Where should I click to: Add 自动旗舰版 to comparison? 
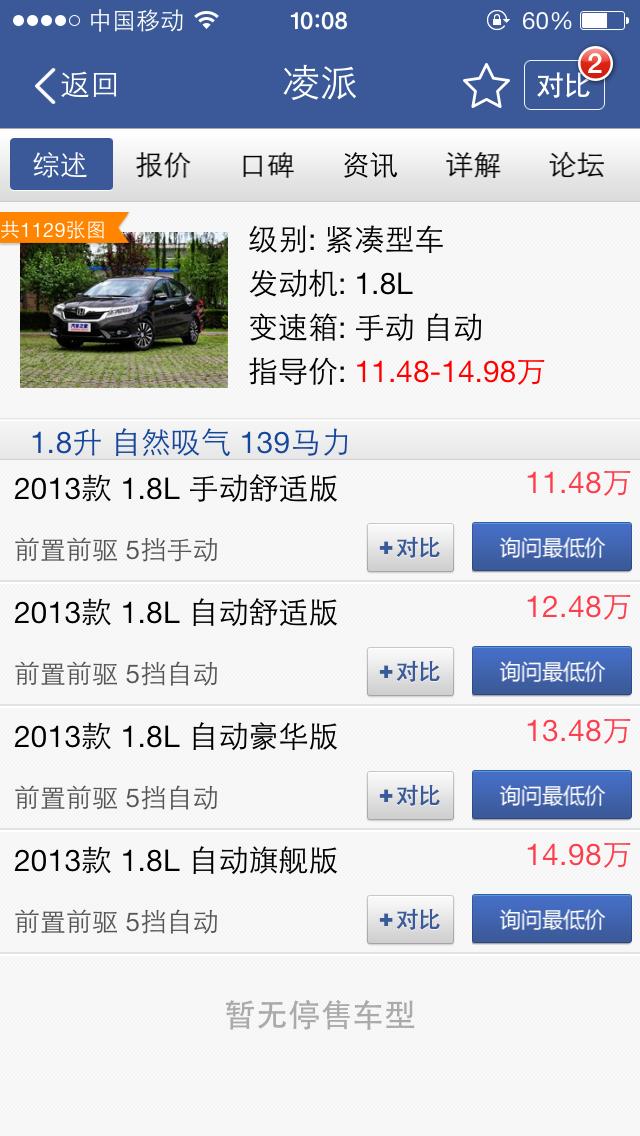tap(410, 920)
